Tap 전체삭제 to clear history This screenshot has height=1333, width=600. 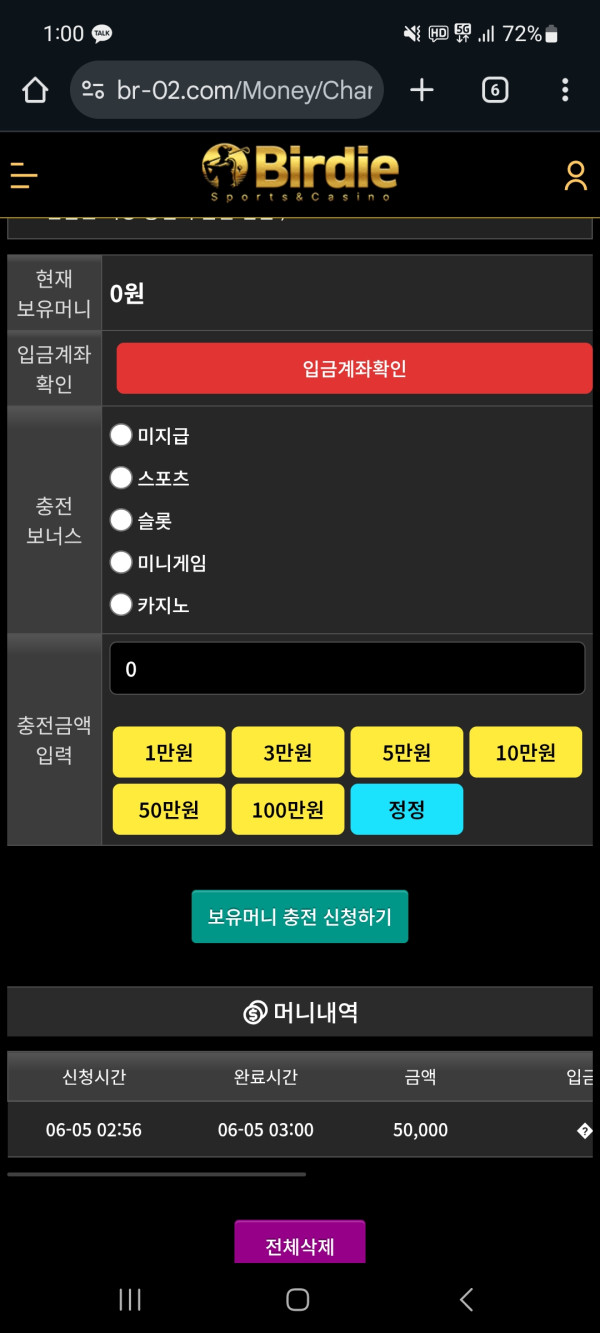pyautogui.click(x=299, y=1245)
